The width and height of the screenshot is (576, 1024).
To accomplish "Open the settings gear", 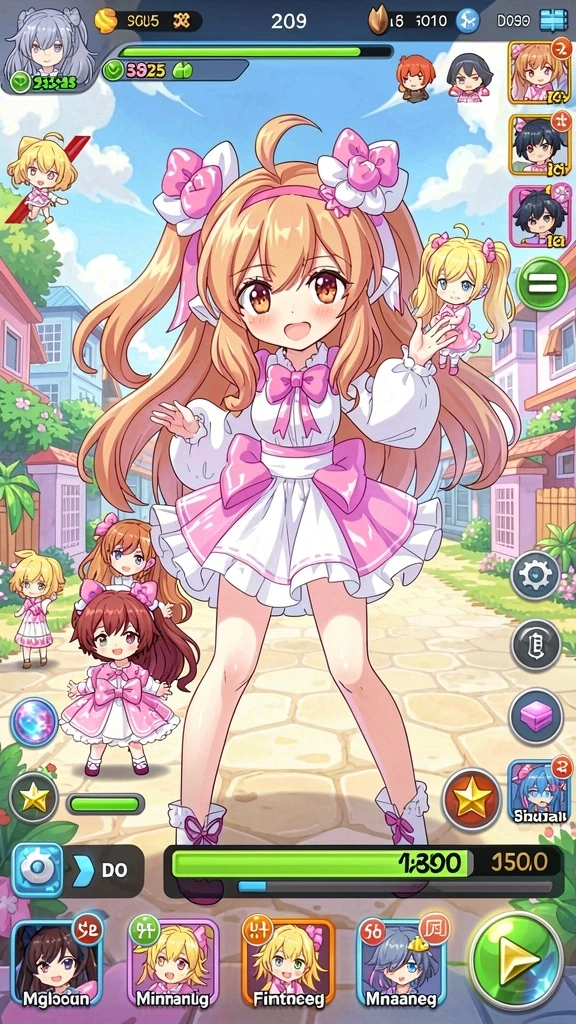I will coord(535,575).
